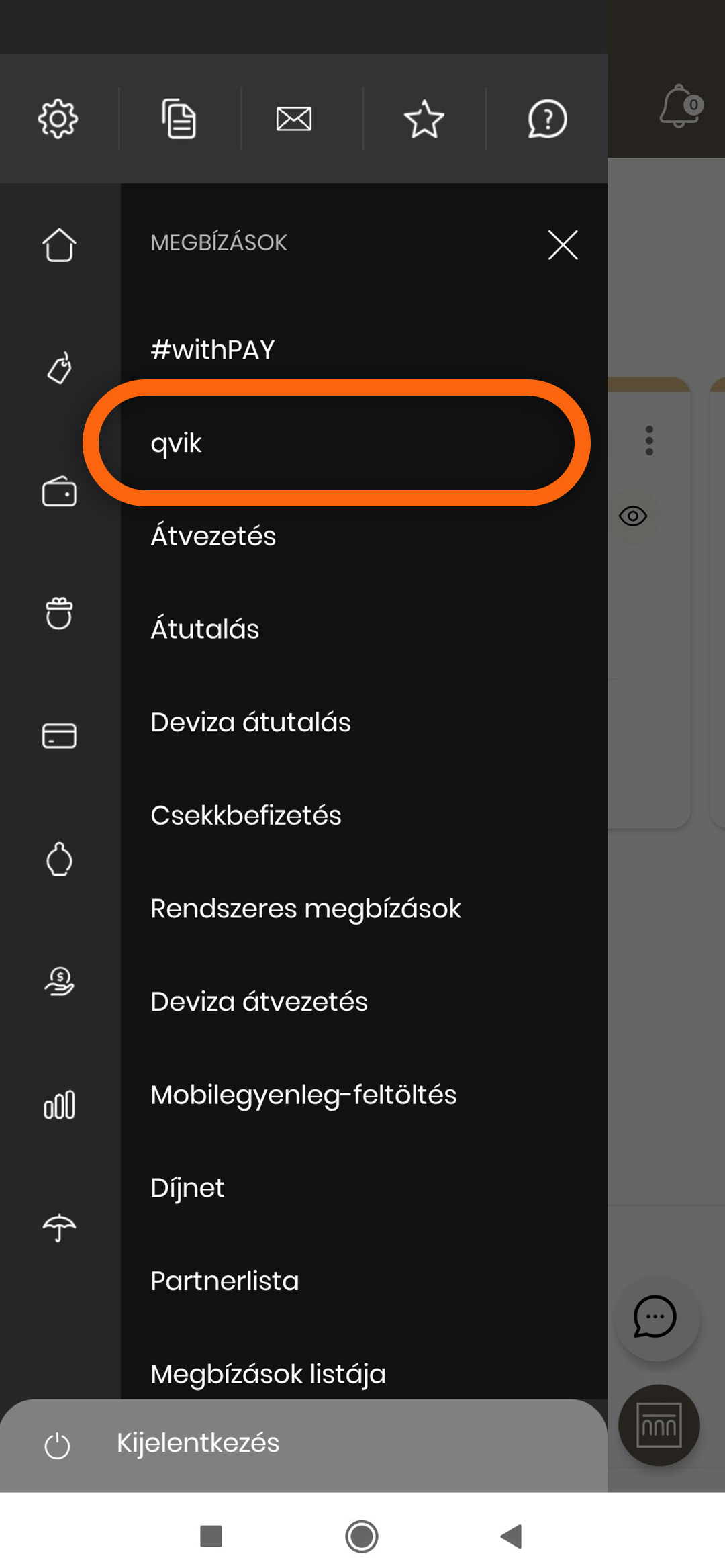Go to the home icon in sidebar
This screenshot has height=1568, width=725.
[59, 244]
